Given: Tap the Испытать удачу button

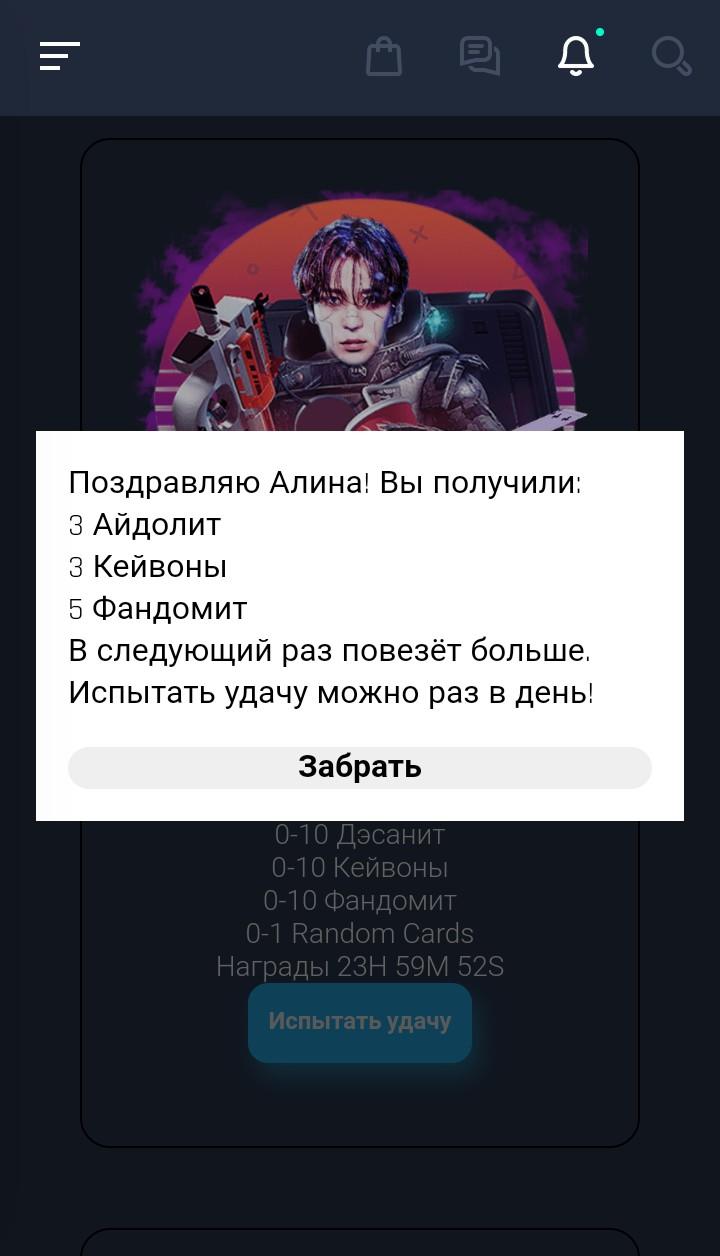Looking at the screenshot, I should 360,1022.
